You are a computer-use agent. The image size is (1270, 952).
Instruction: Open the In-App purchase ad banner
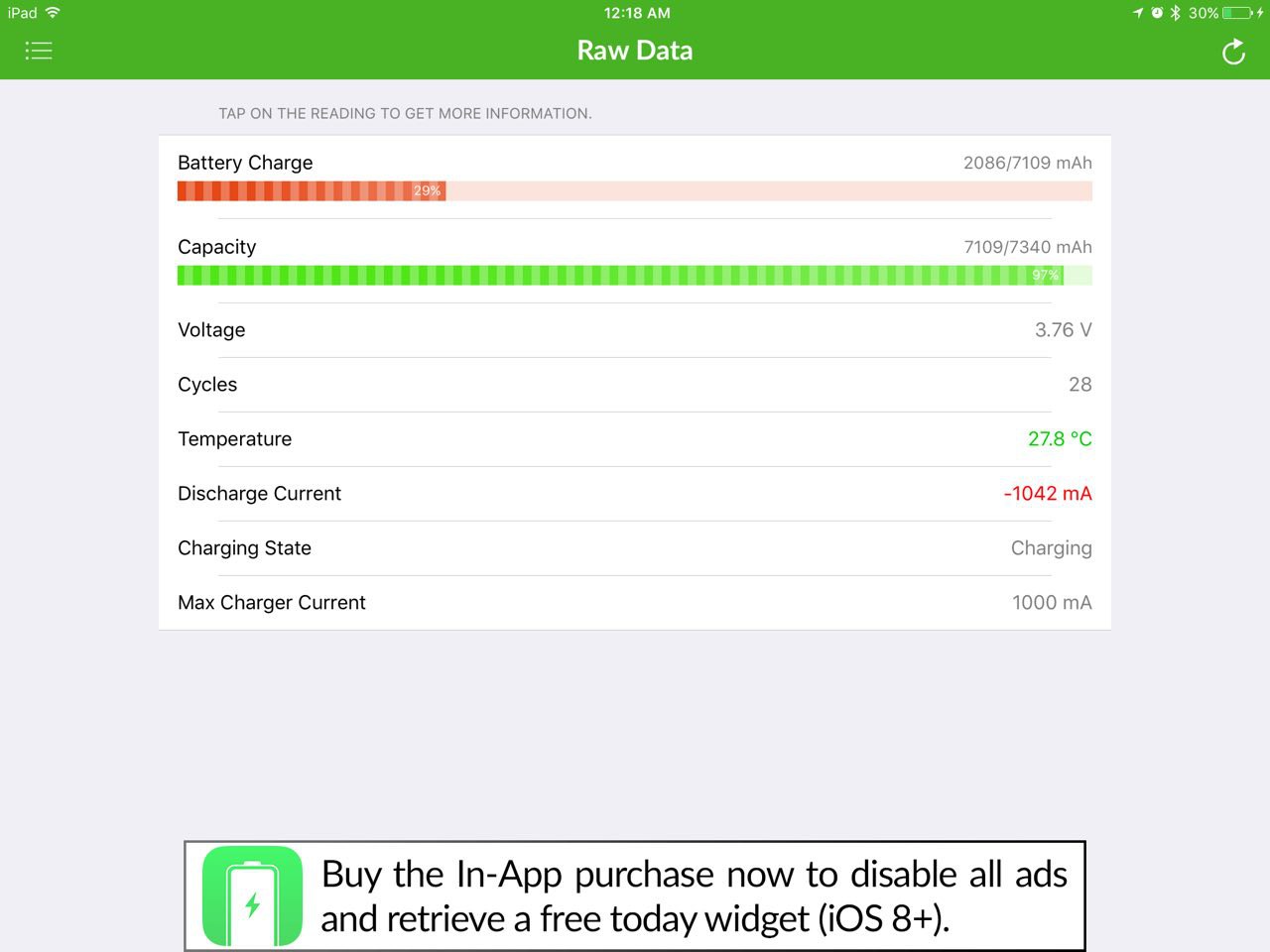pos(635,896)
